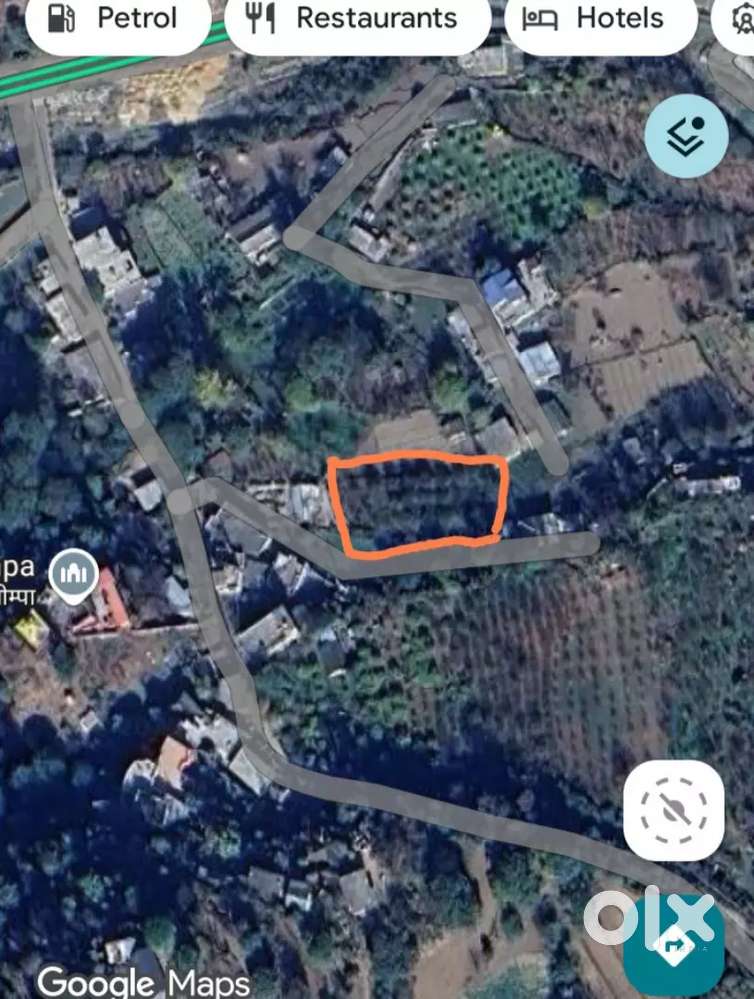Select the Petrol filter chip

[116, 20]
